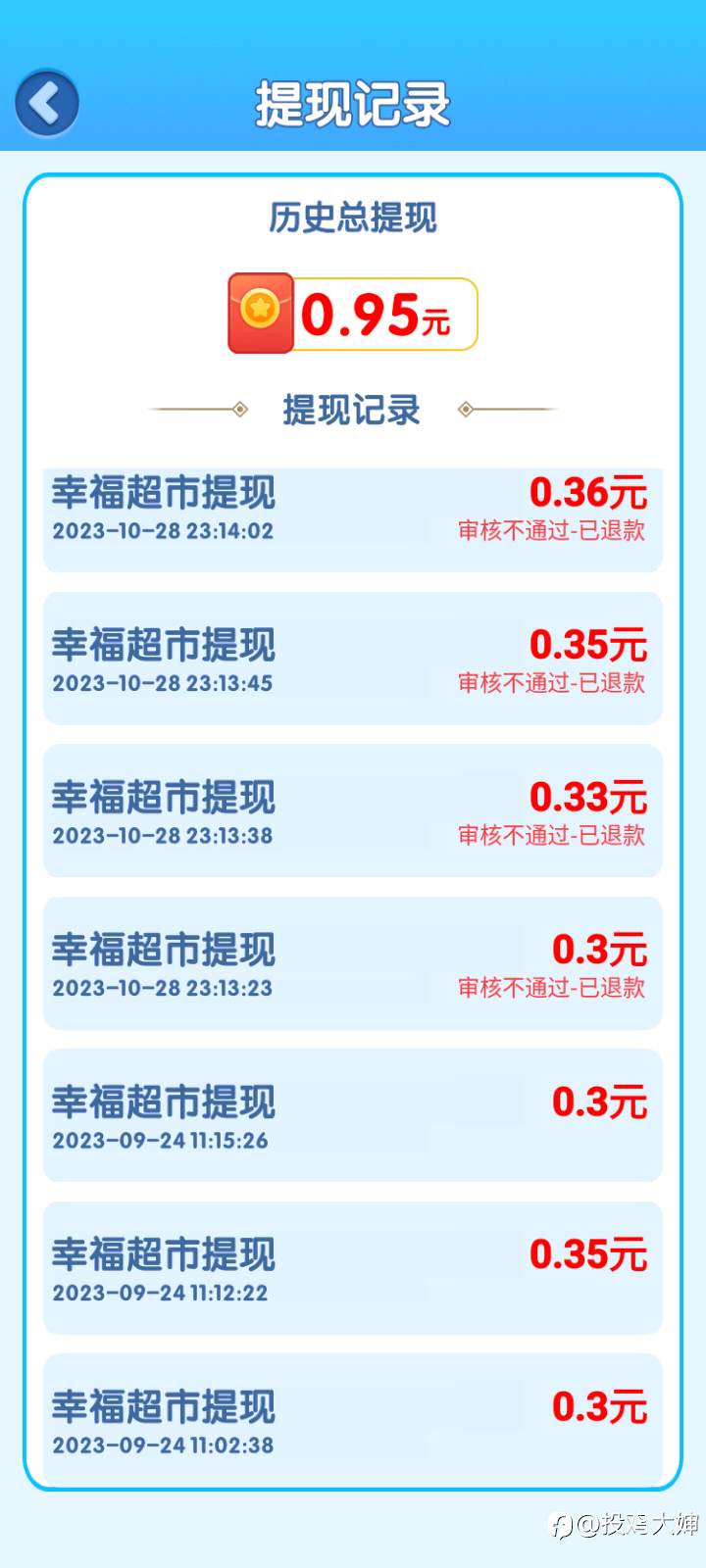Tap the navigation bar circle behind the back arrow
The image size is (706, 1568).
(x=45, y=102)
